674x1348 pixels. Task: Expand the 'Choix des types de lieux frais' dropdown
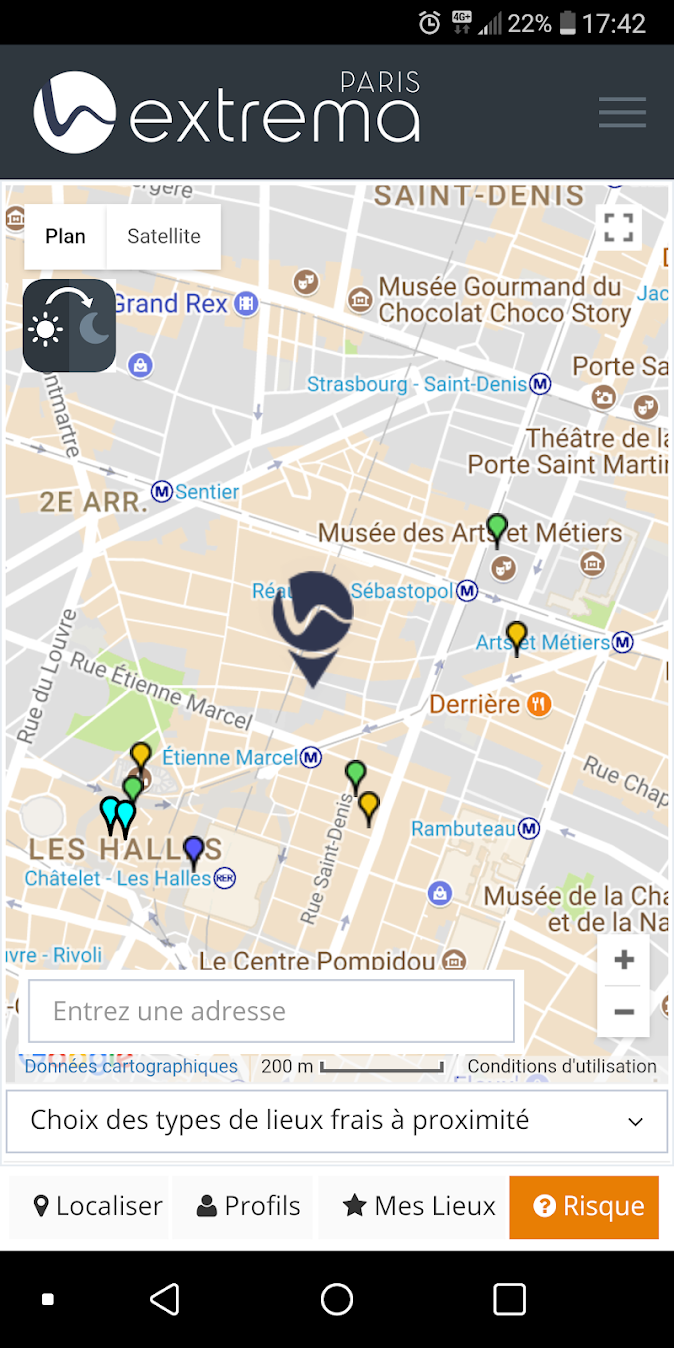(x=336, y=1120)
